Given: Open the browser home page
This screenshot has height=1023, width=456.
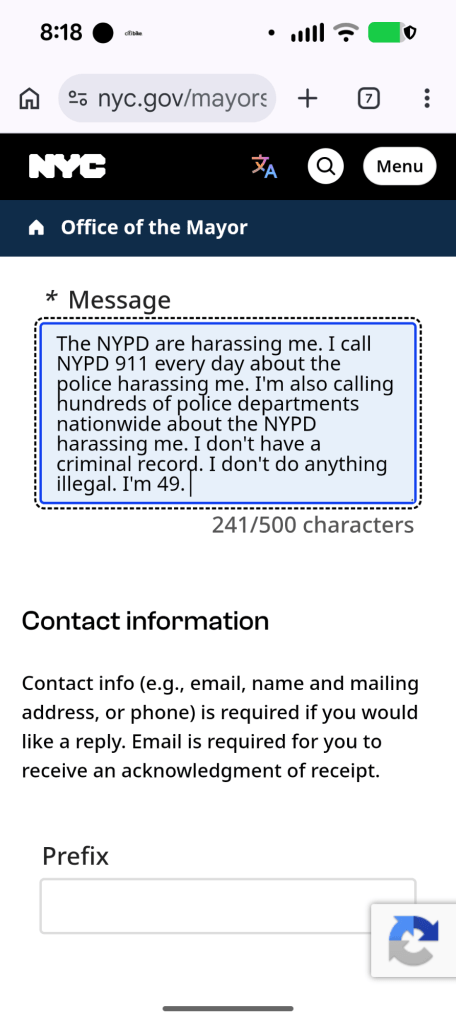Looking at the screenshot, I should click(29, 99).
